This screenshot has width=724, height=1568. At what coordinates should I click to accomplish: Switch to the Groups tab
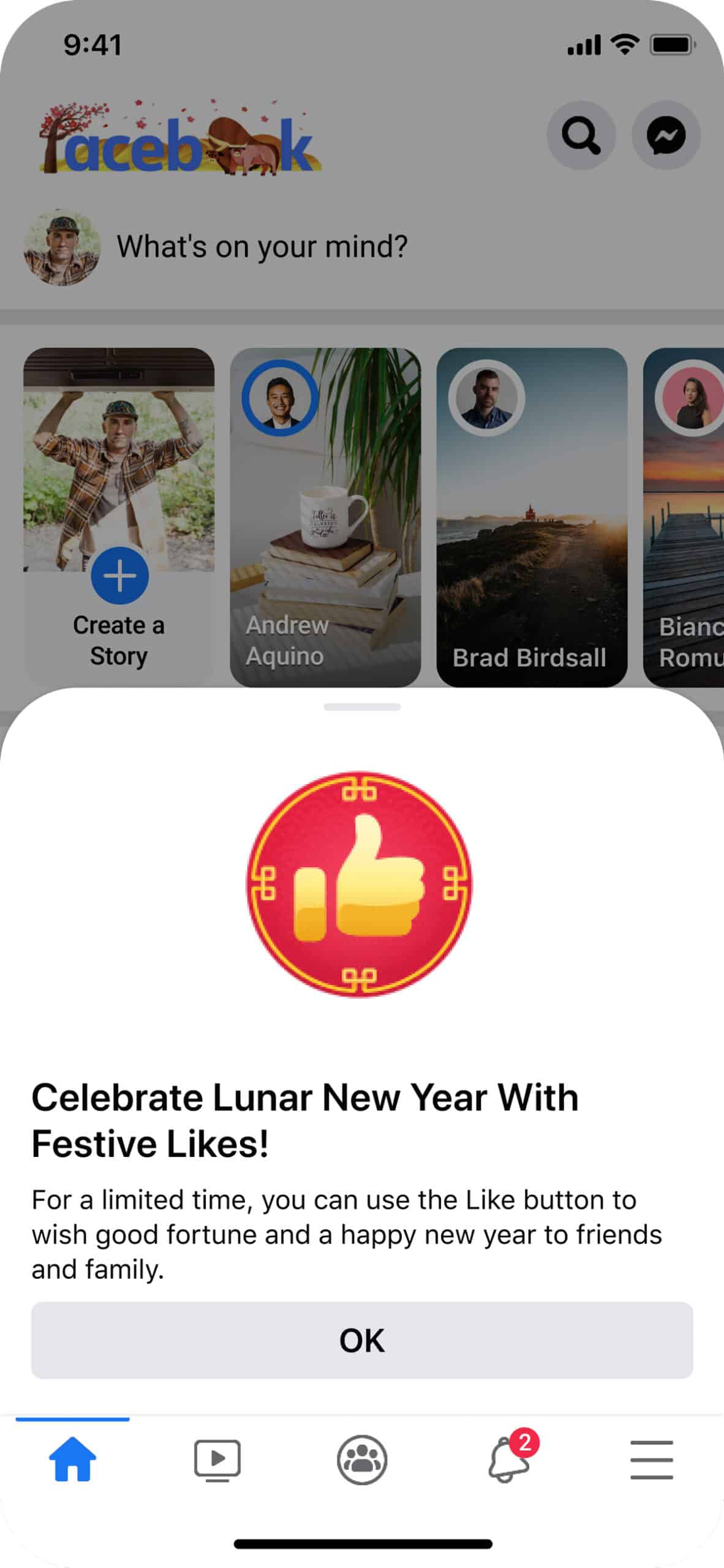click(362, 1460)
